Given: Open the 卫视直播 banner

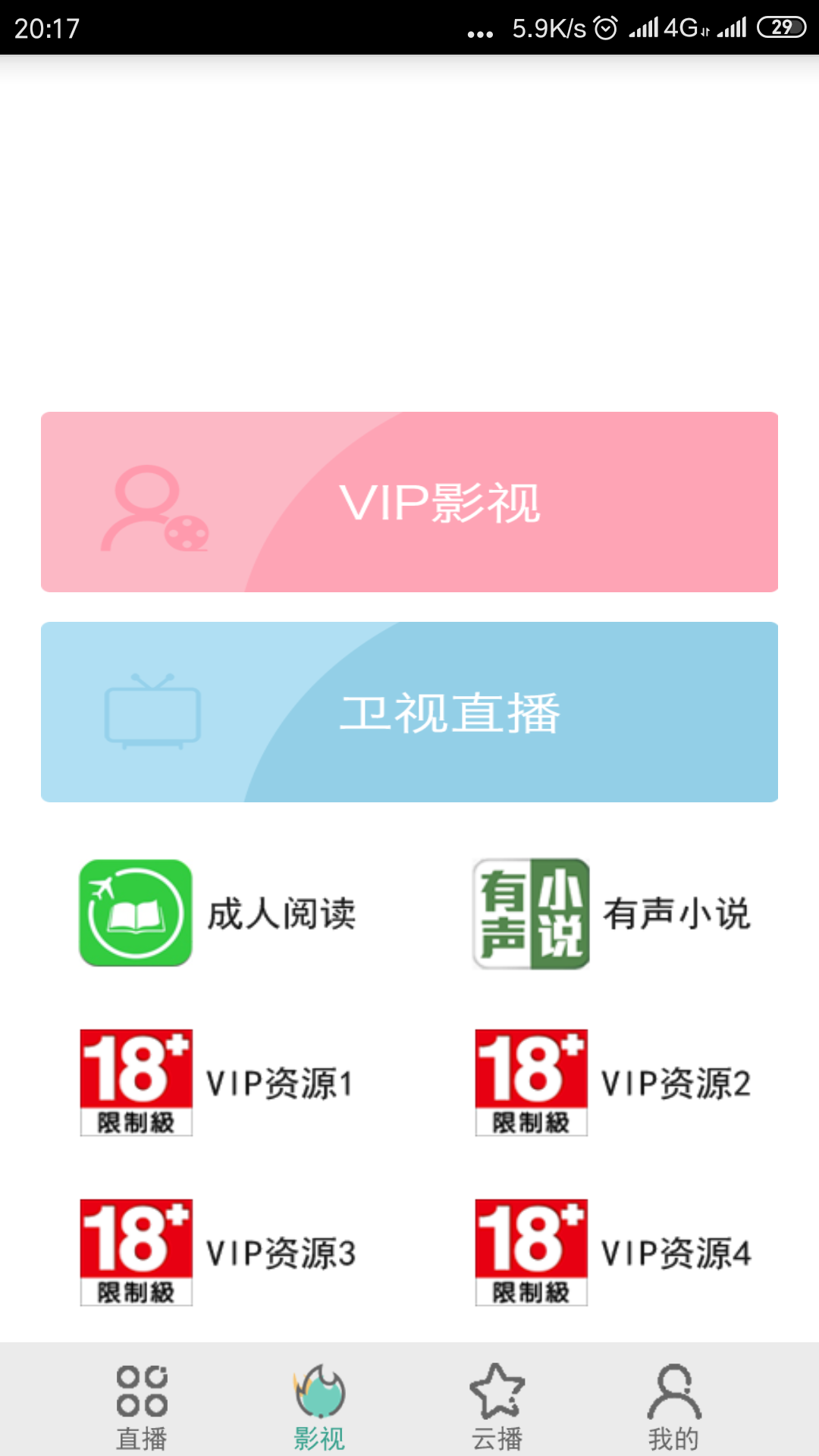Looking at the screenshot, I should point(409,712).
